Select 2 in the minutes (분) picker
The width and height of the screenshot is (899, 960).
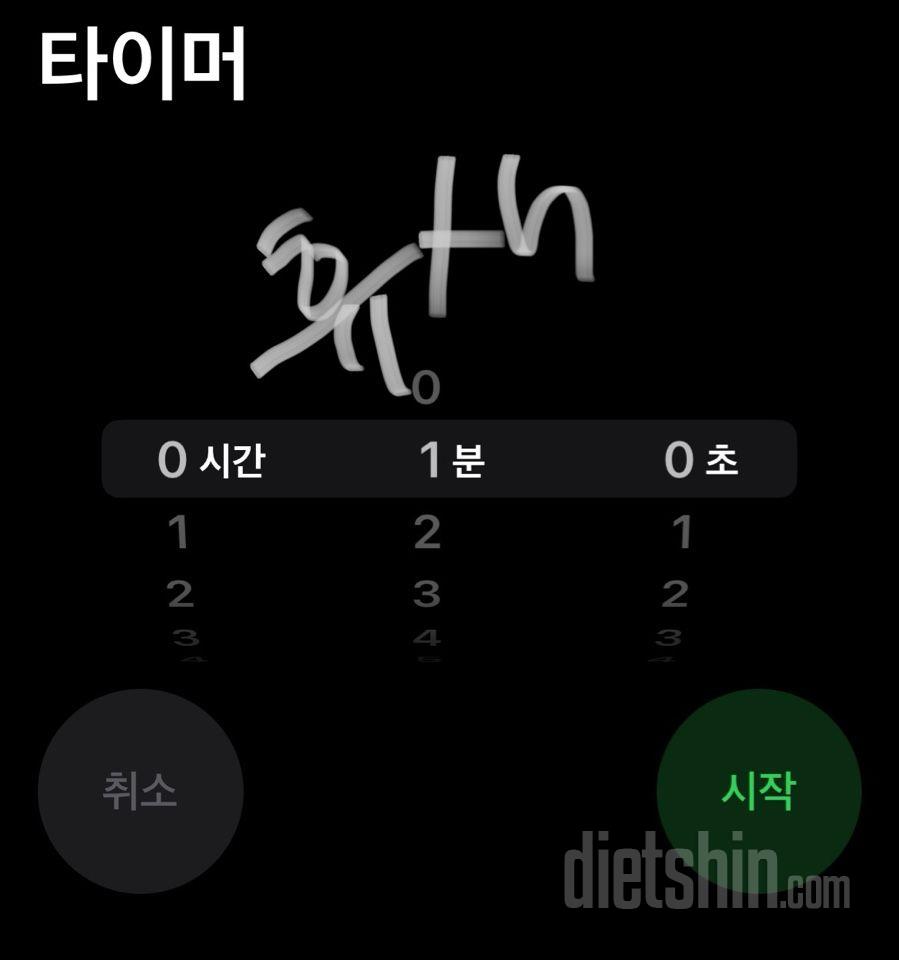(x=427, y=533)
